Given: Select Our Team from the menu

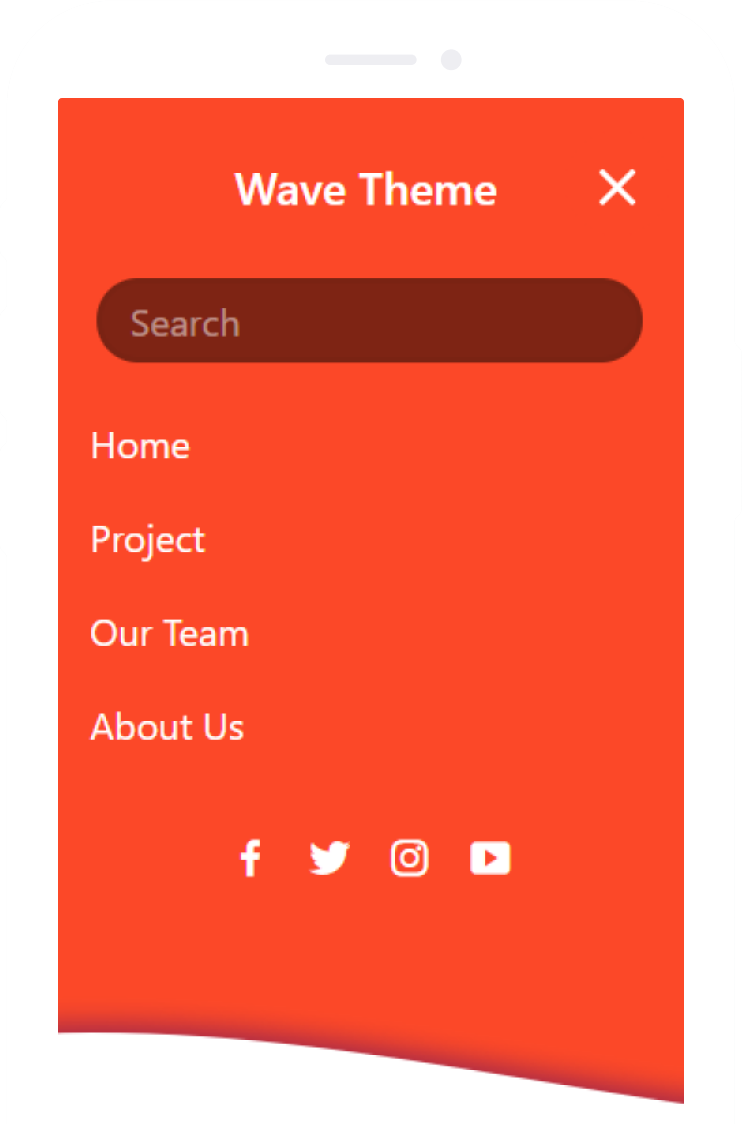Looking at the screenshot, I should [x=169, y=634].
